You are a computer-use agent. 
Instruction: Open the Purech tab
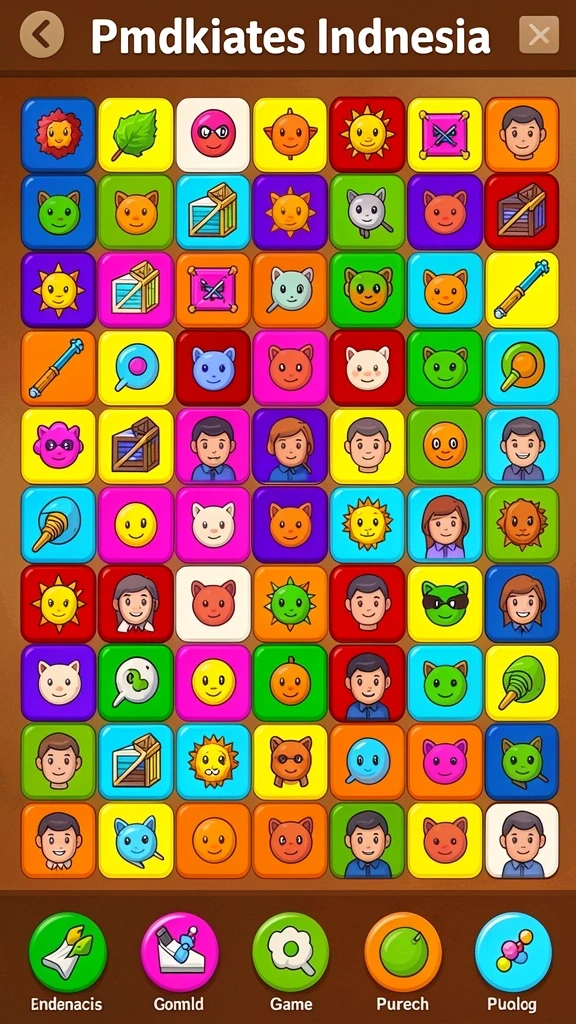point(403,962)
